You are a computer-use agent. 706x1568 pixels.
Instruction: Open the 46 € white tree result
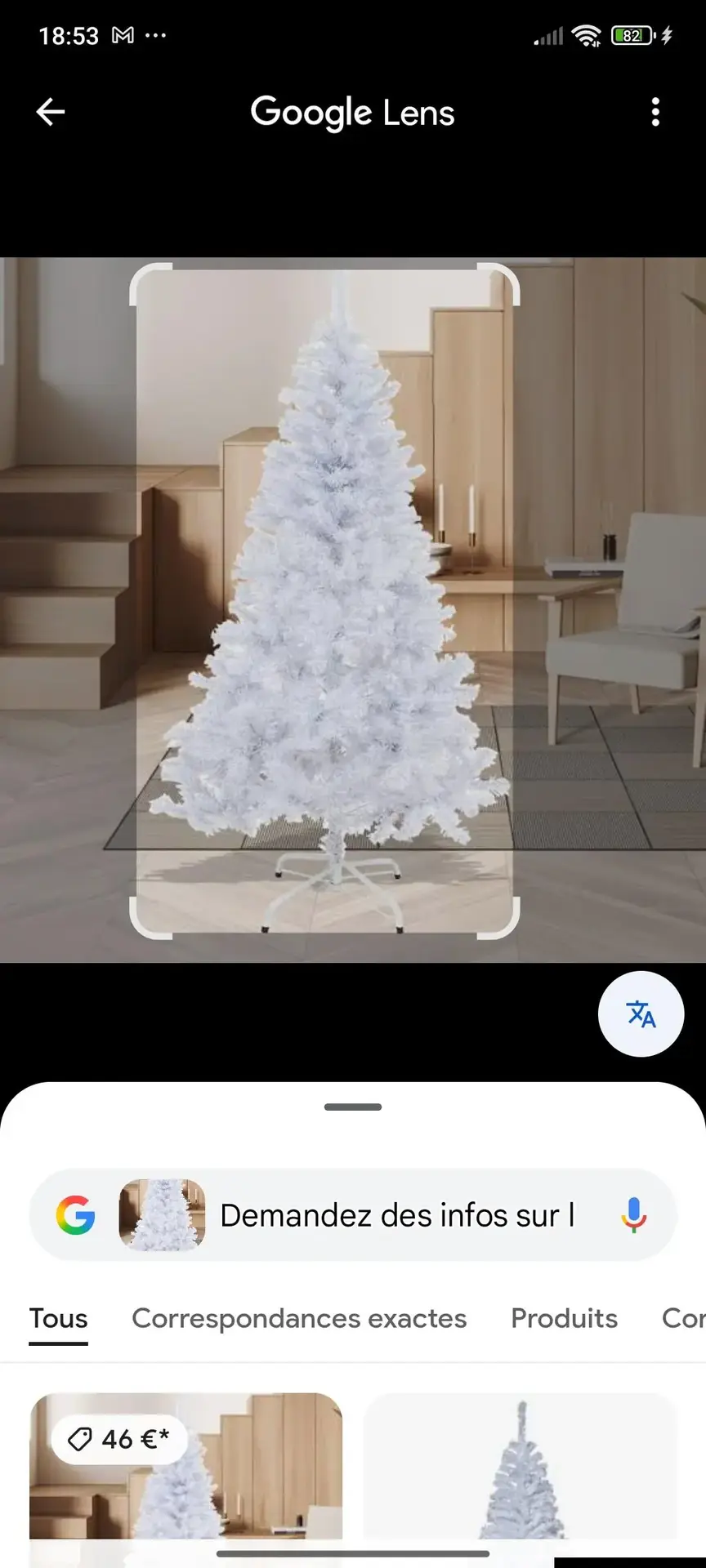(185, 1470)
